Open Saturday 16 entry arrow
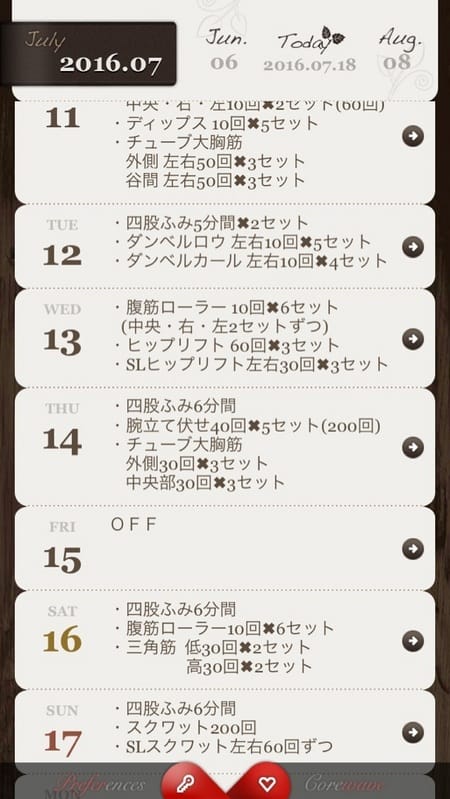The image size is (450, 799). 413,641
